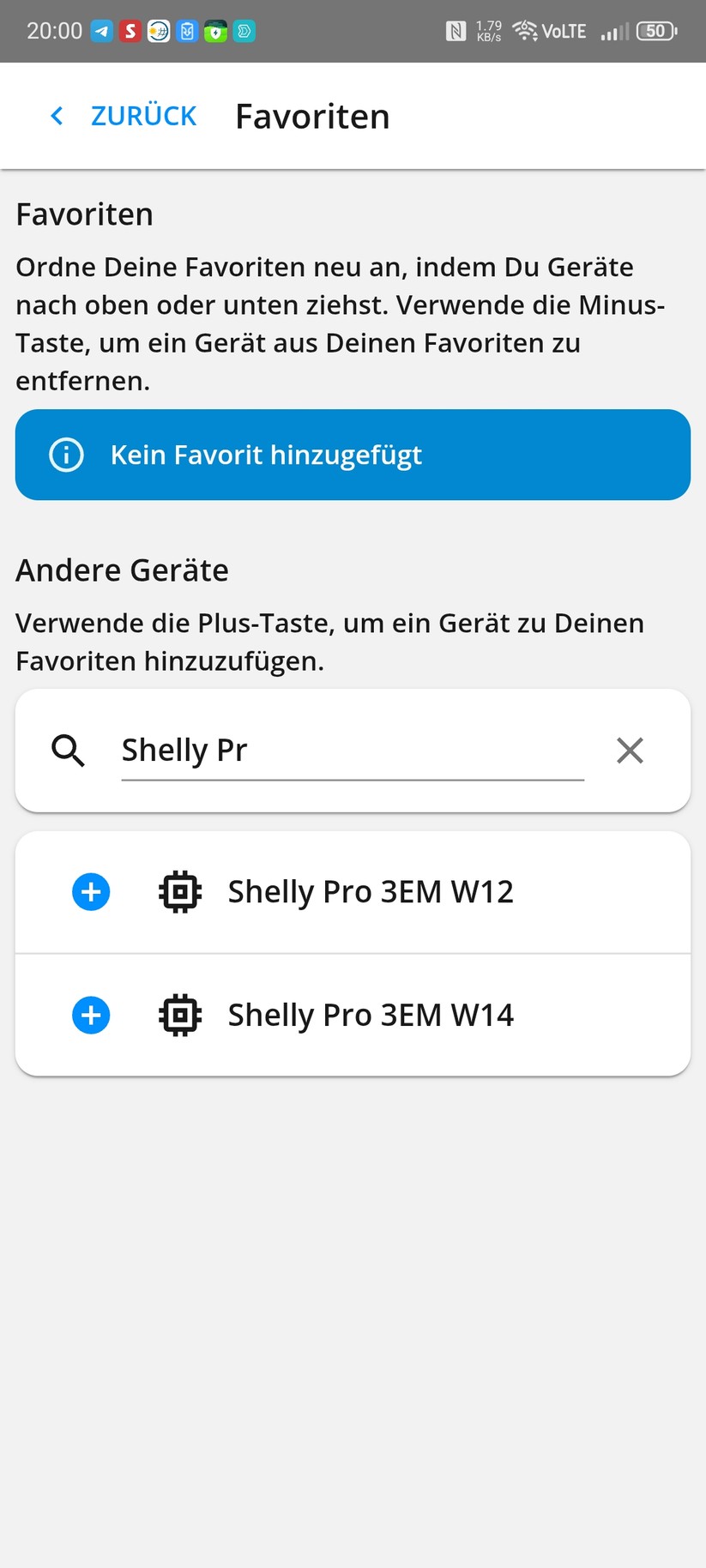
Task: Tap the info icon in the blue banner
Action: pyautogui.click(x=65, y=455)
